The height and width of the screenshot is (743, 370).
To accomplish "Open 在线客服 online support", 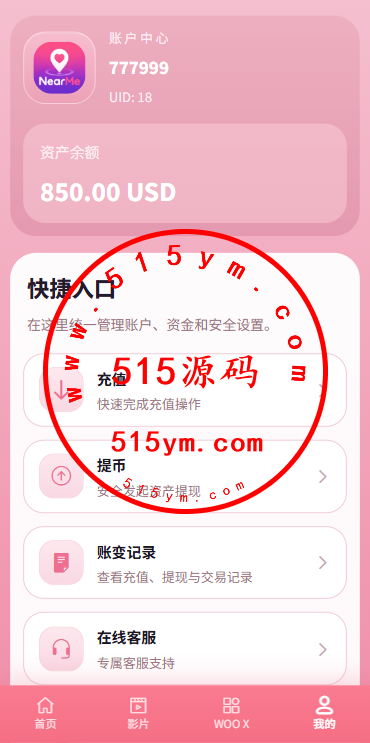I will click(x=185, y=649).
